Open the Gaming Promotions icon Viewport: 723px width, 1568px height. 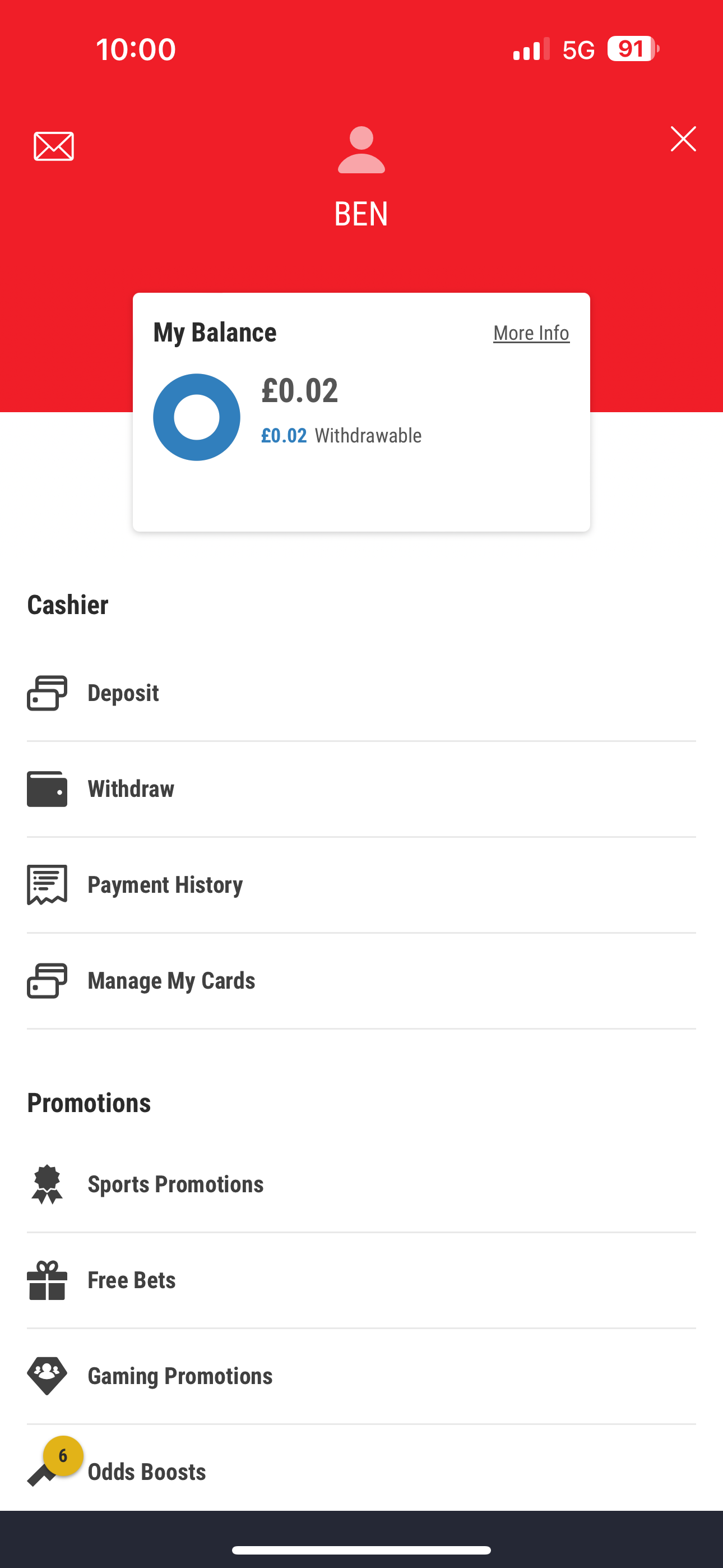click(x=47, y=1376)
